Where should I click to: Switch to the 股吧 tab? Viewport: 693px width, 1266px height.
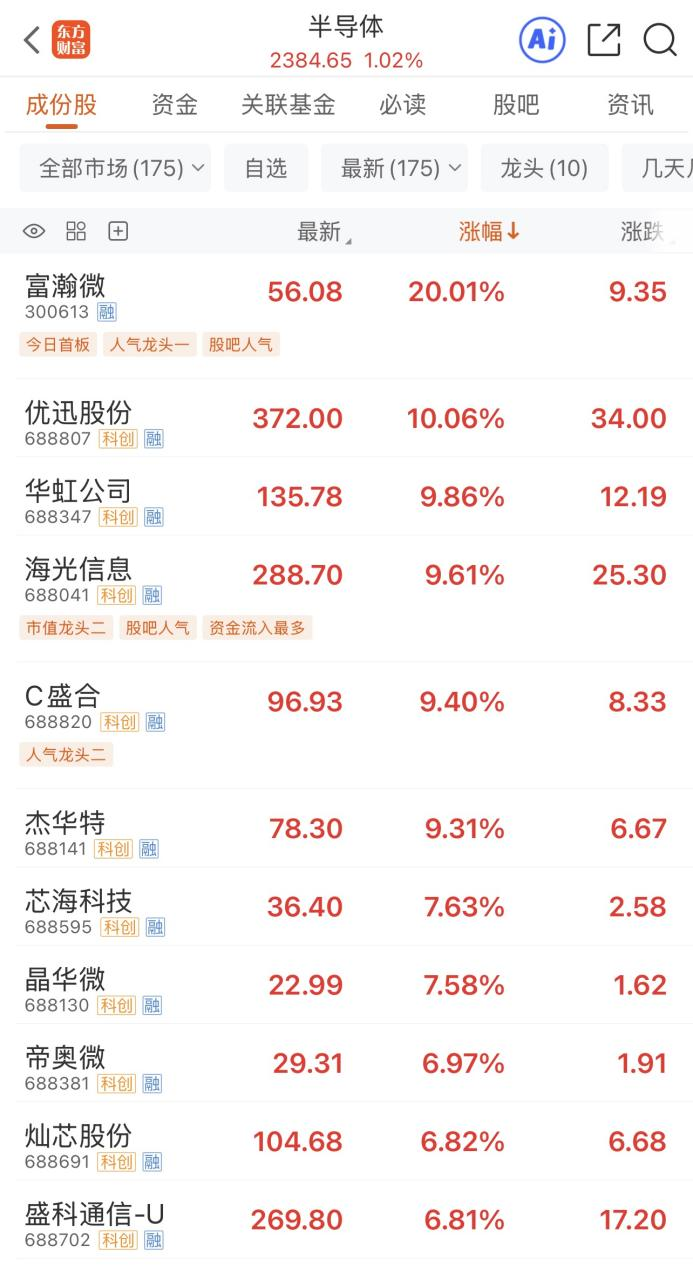pyautogui.click(x=516, y=105)
